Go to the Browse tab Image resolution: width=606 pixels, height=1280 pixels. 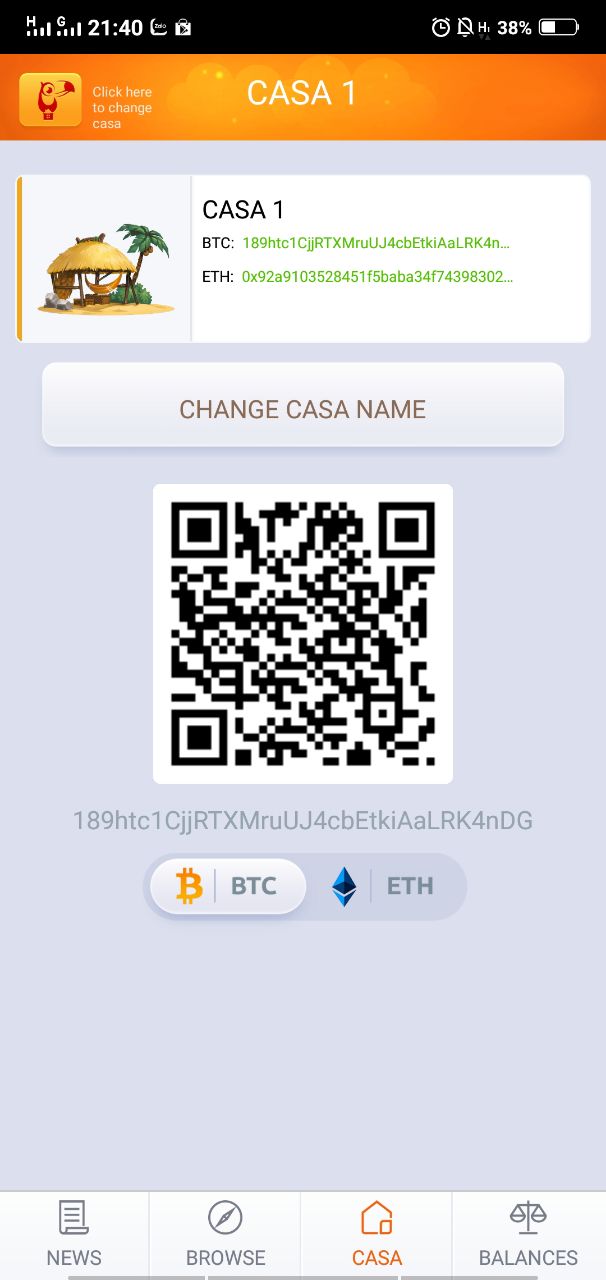pos(225,1235)
